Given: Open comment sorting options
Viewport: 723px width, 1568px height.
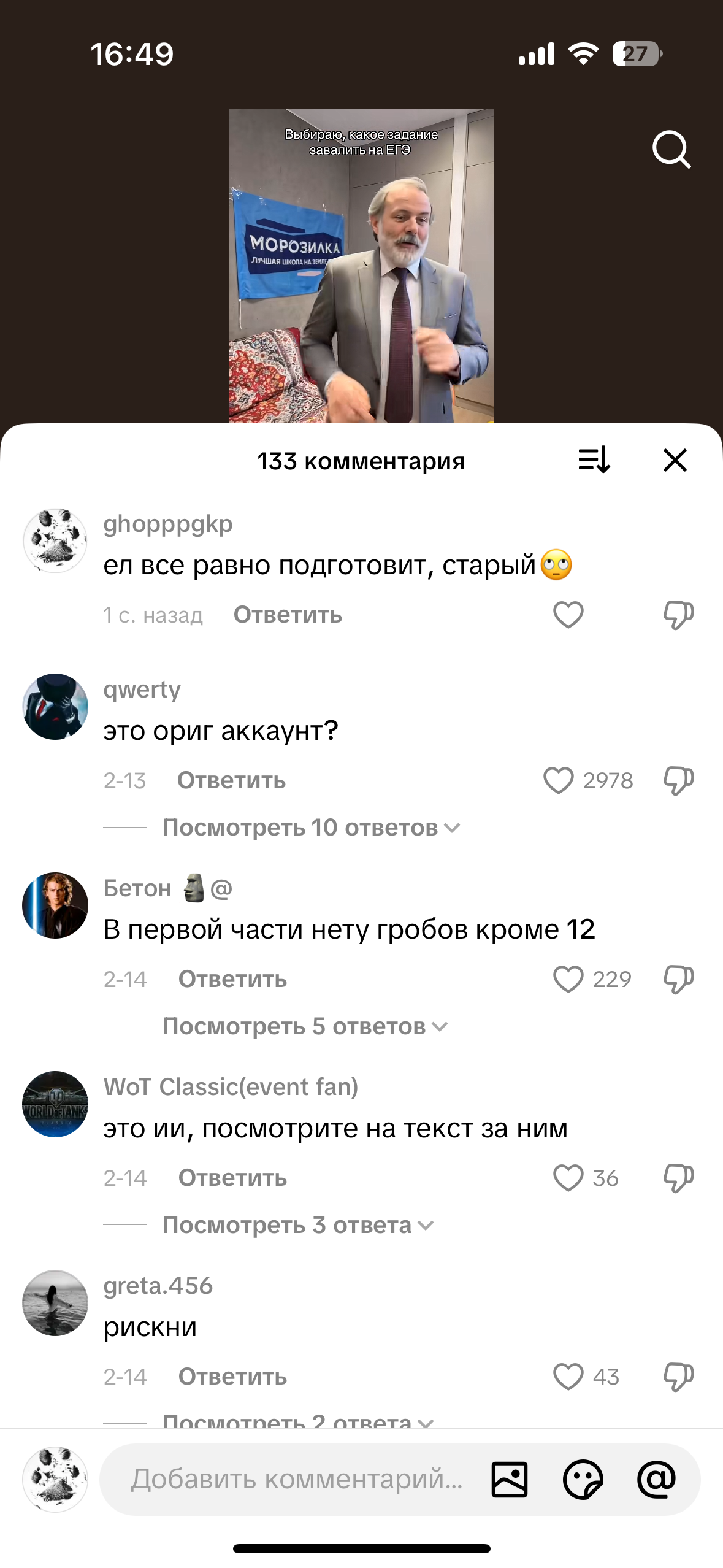Looking at the screenshot, I should point(594,460).
